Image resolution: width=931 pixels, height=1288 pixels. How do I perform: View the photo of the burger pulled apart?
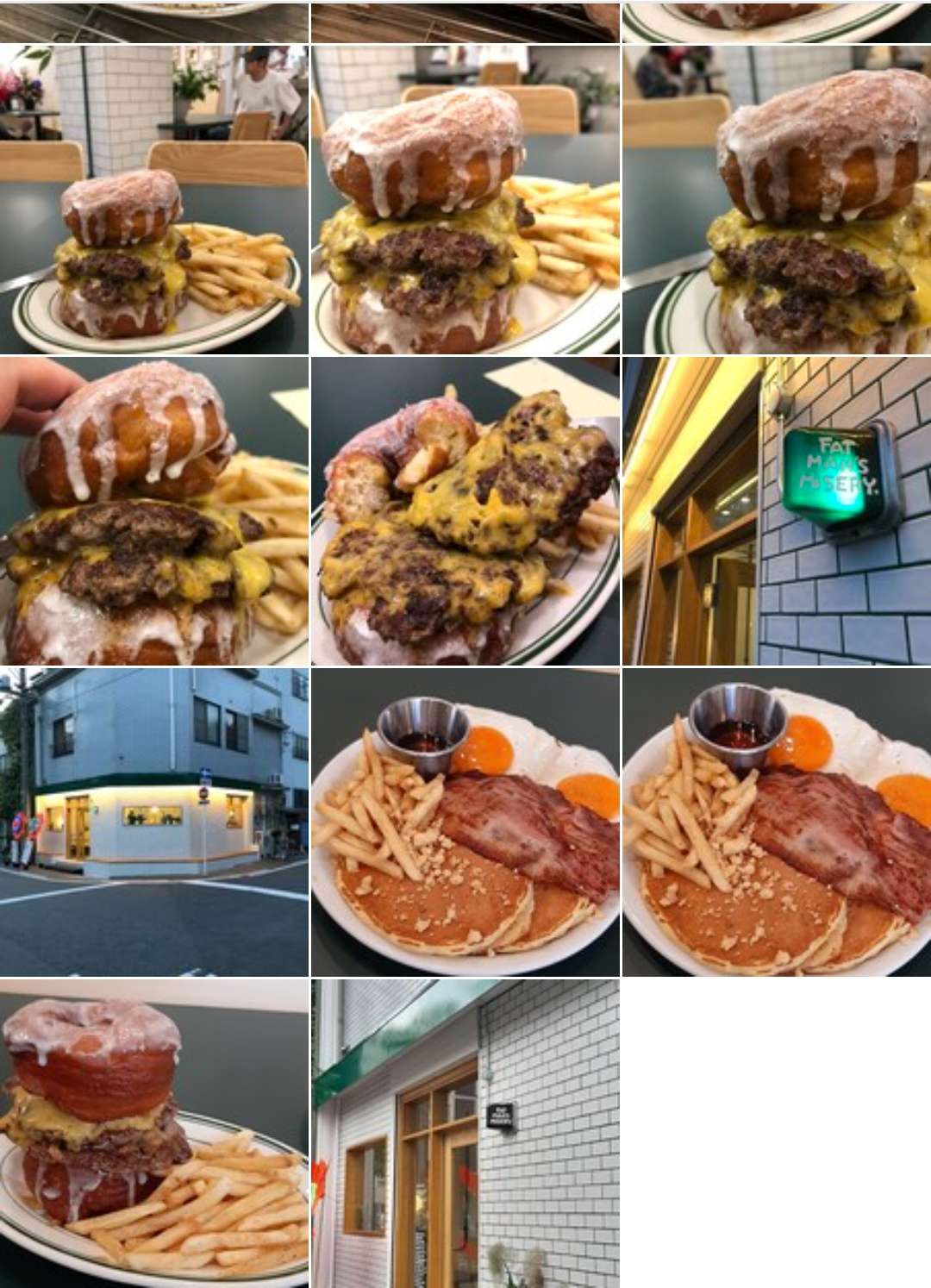click(465, 511)
